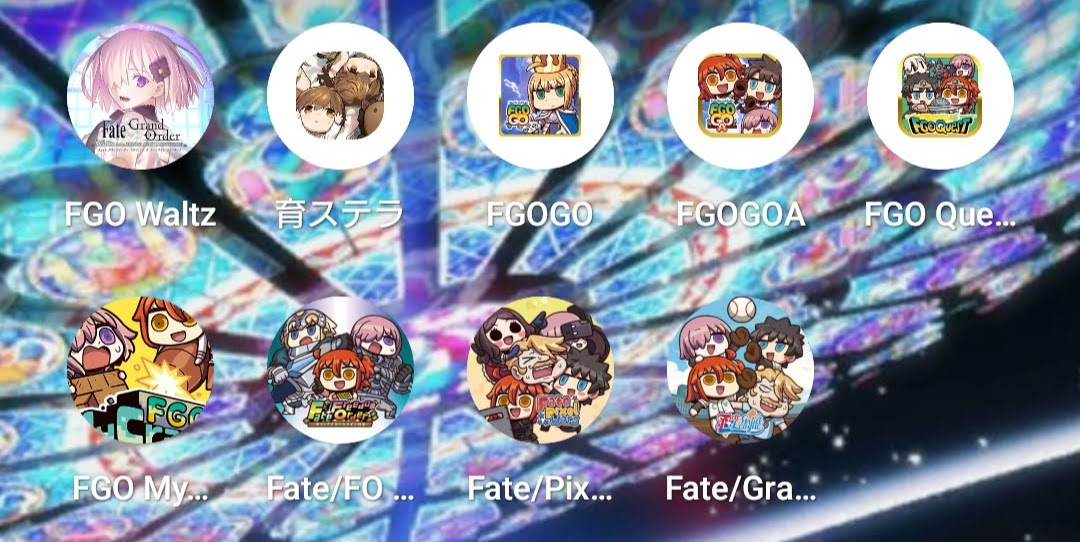Open the FGO Quest app
1080x542 pixels.
[x=940, y=96]
